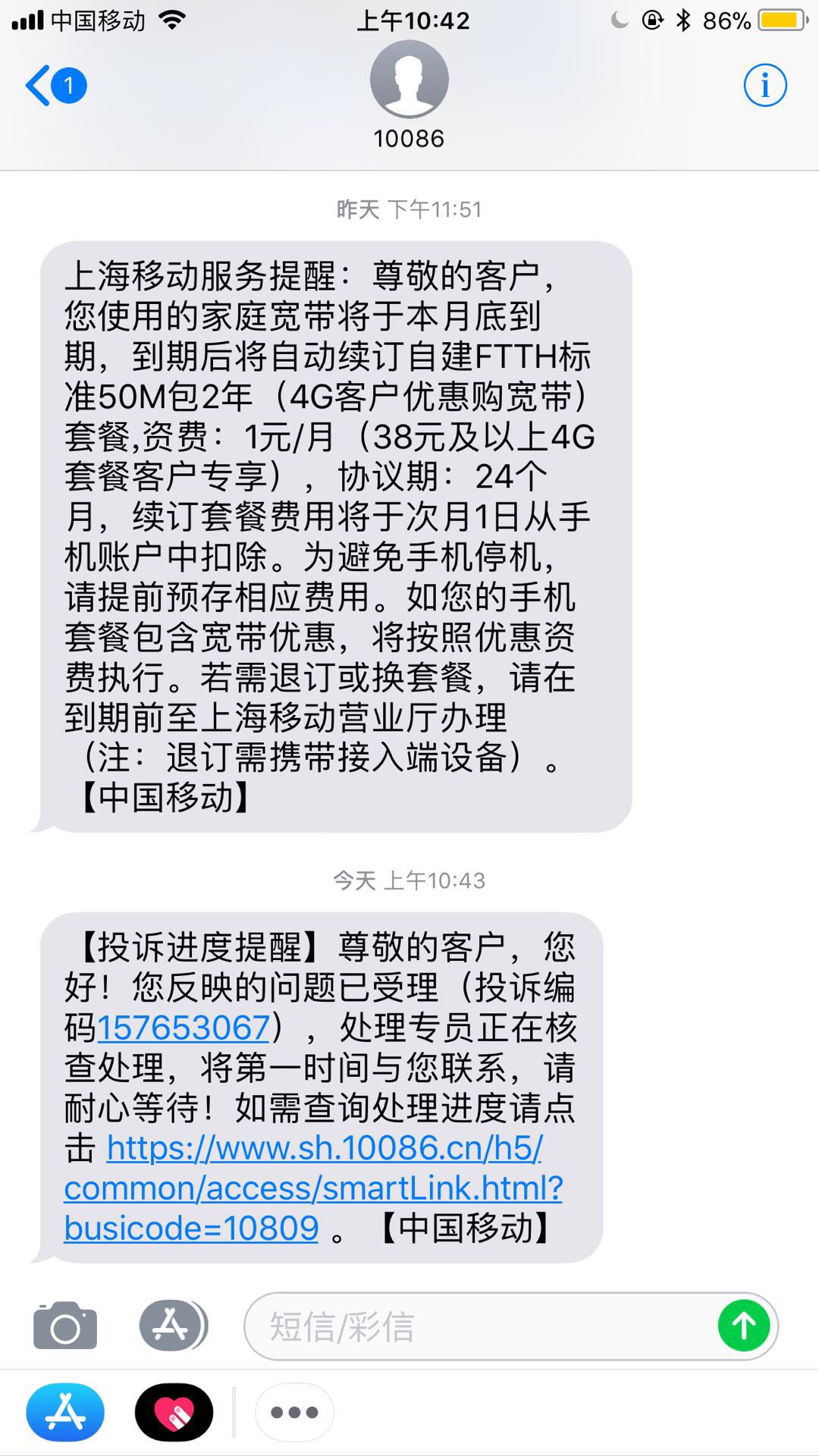This screenshot has width=819, height=1456.
Task: Tap complaint number 157653067 link
Action: (184, 1028)
